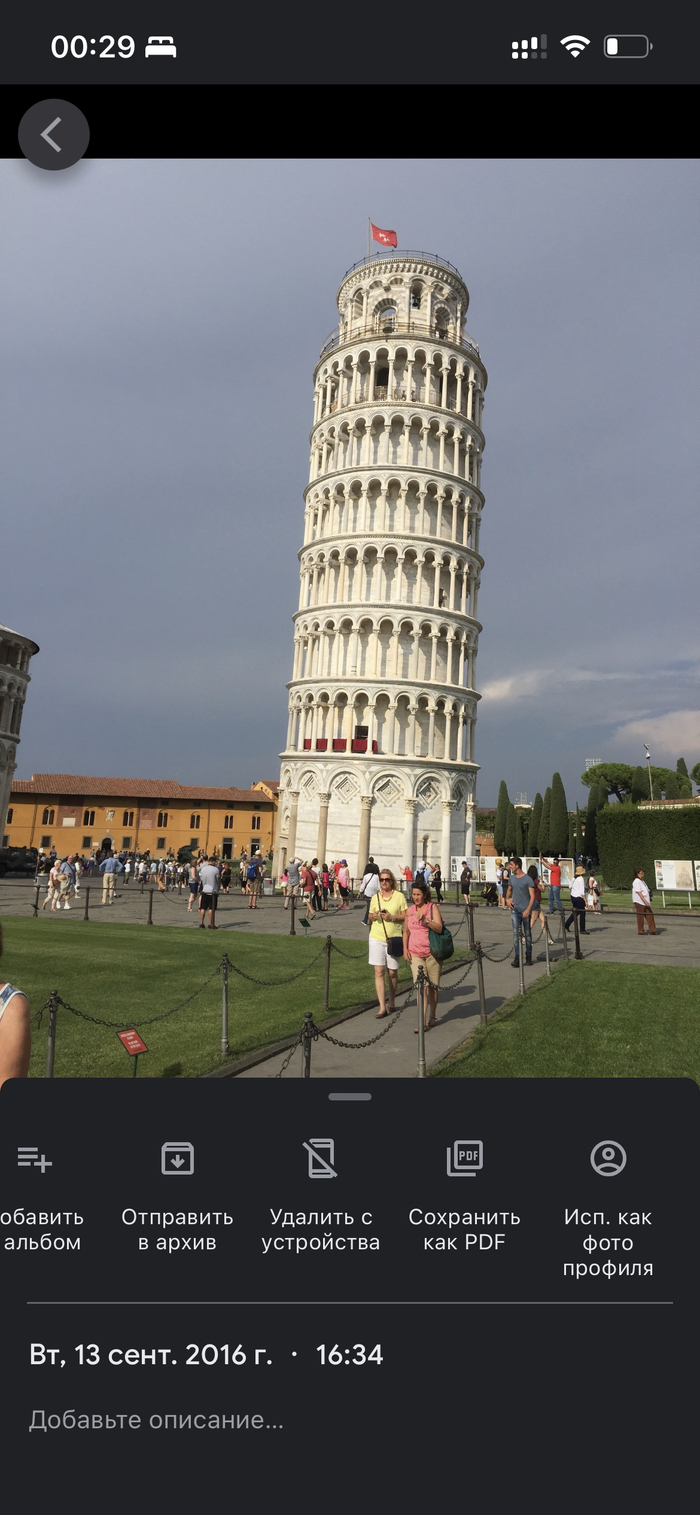Edit the date Вт, 13 сент. 2016 г.
Viewport: 700px width, 1515px height.
(x=151, y=1355)
